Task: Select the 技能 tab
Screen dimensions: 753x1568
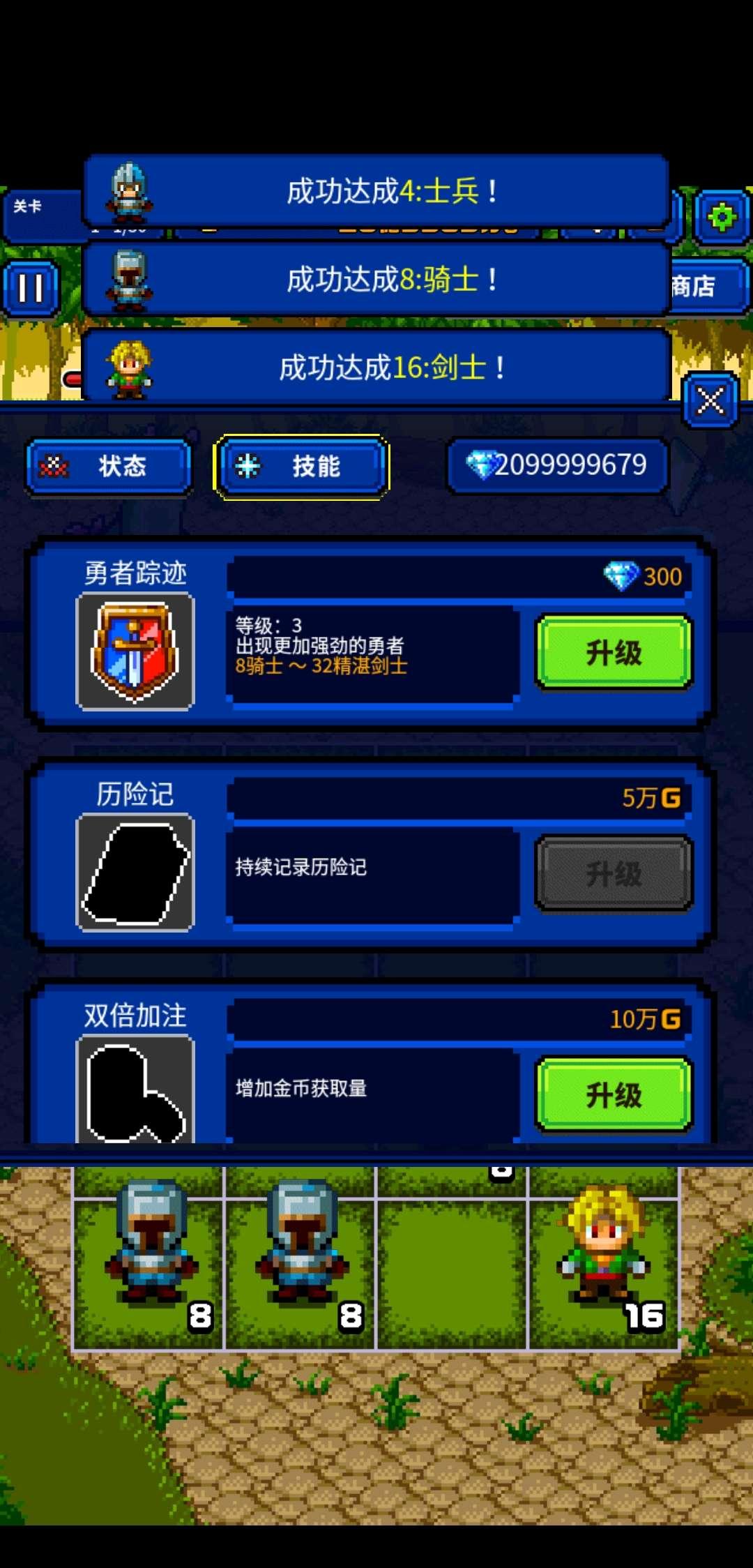Action: pyautogui.click(x=301, y=466)
